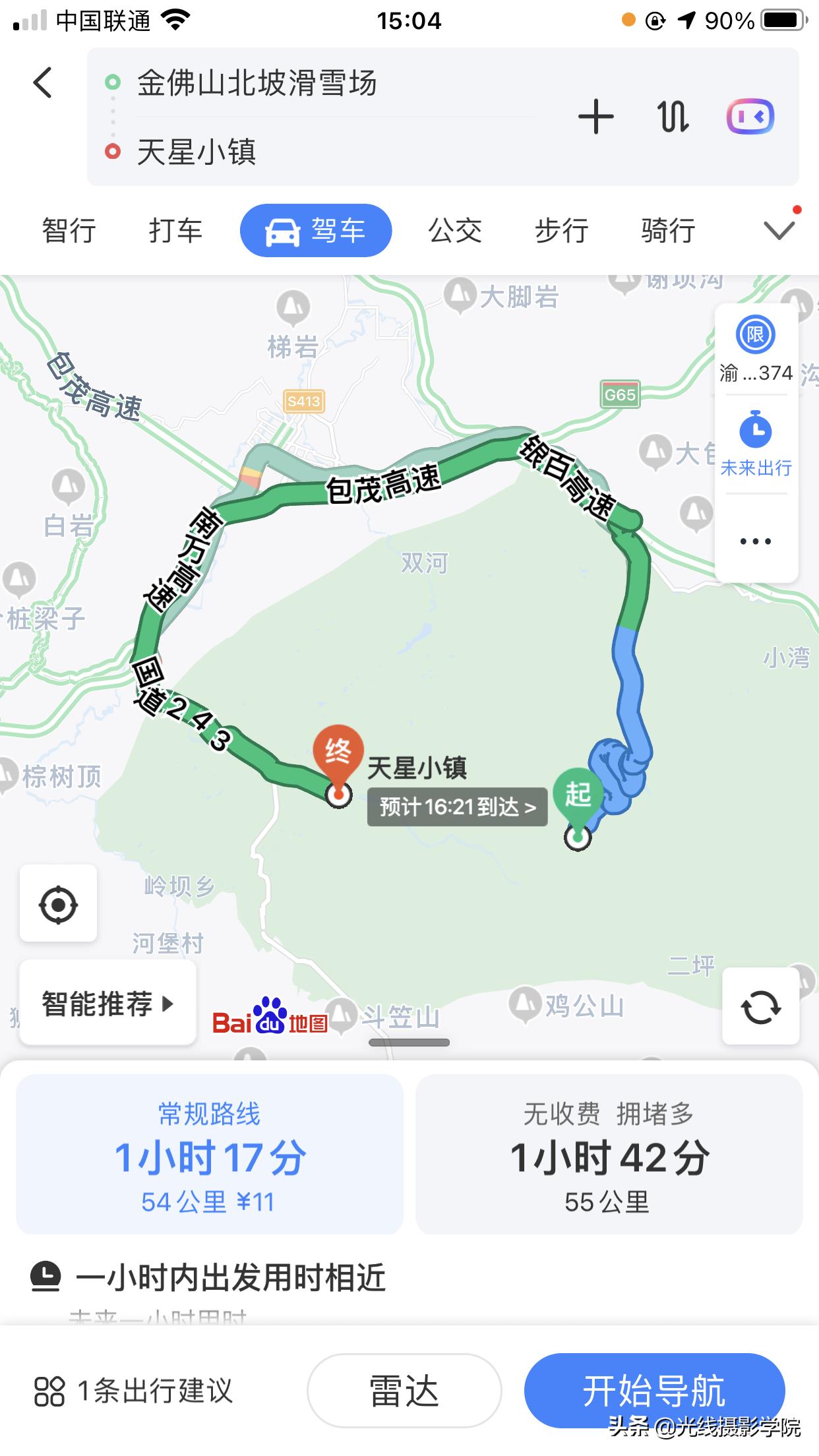
Task: Expand the 智能推荐 route preference selector
Action: 107,1003
